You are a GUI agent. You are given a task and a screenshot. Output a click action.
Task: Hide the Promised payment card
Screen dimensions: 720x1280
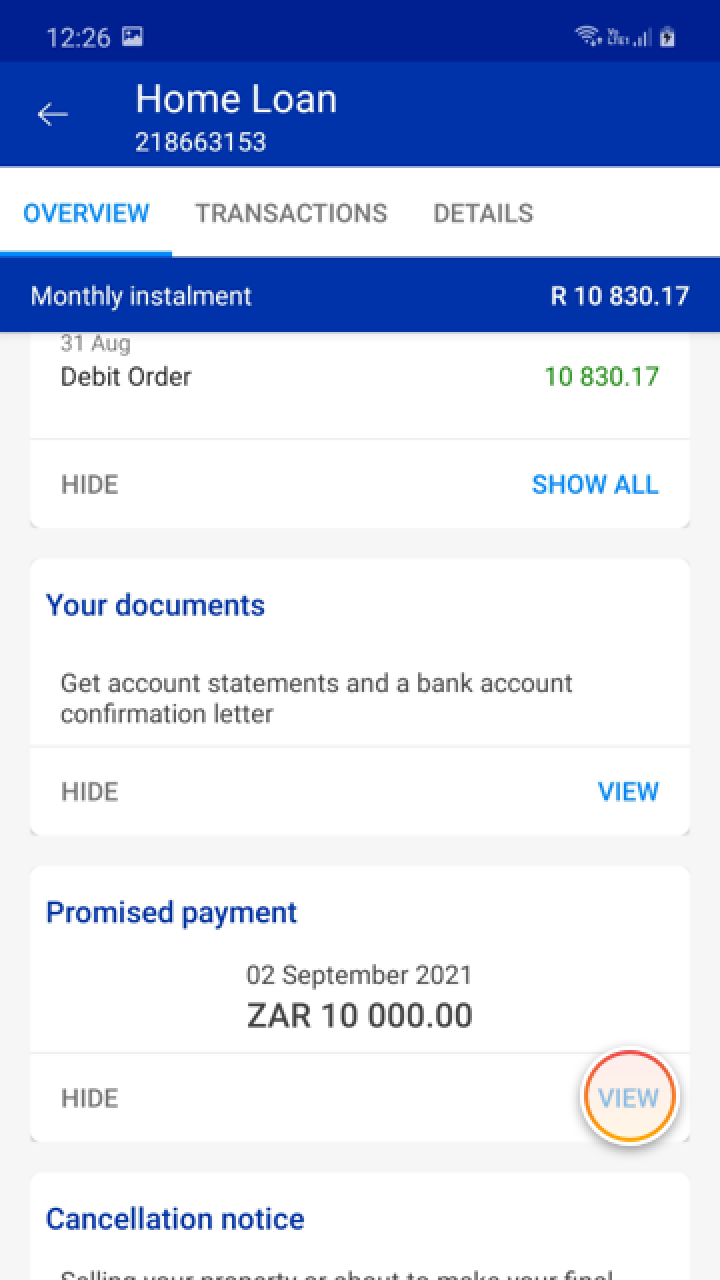point(90,1098)
